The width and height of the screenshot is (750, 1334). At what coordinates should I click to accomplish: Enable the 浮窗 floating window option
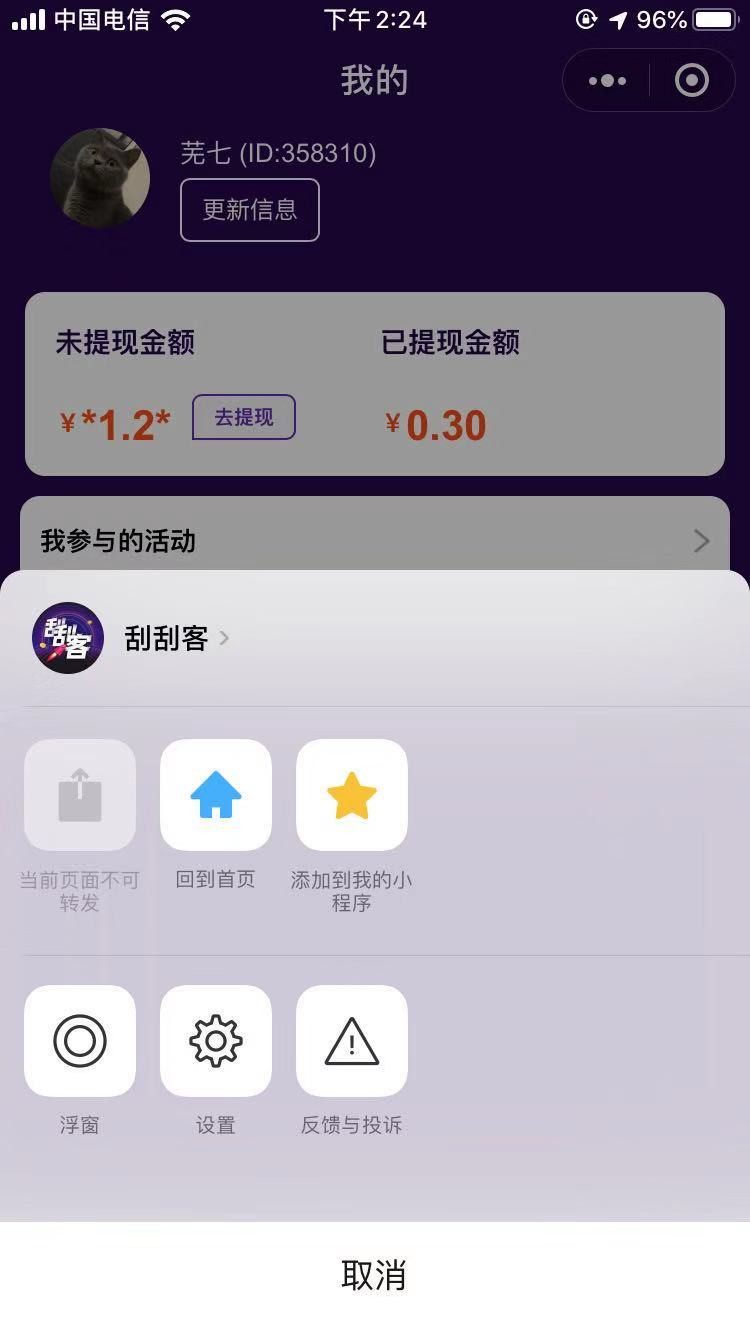pyautogui.click(x=80, y=1041)
